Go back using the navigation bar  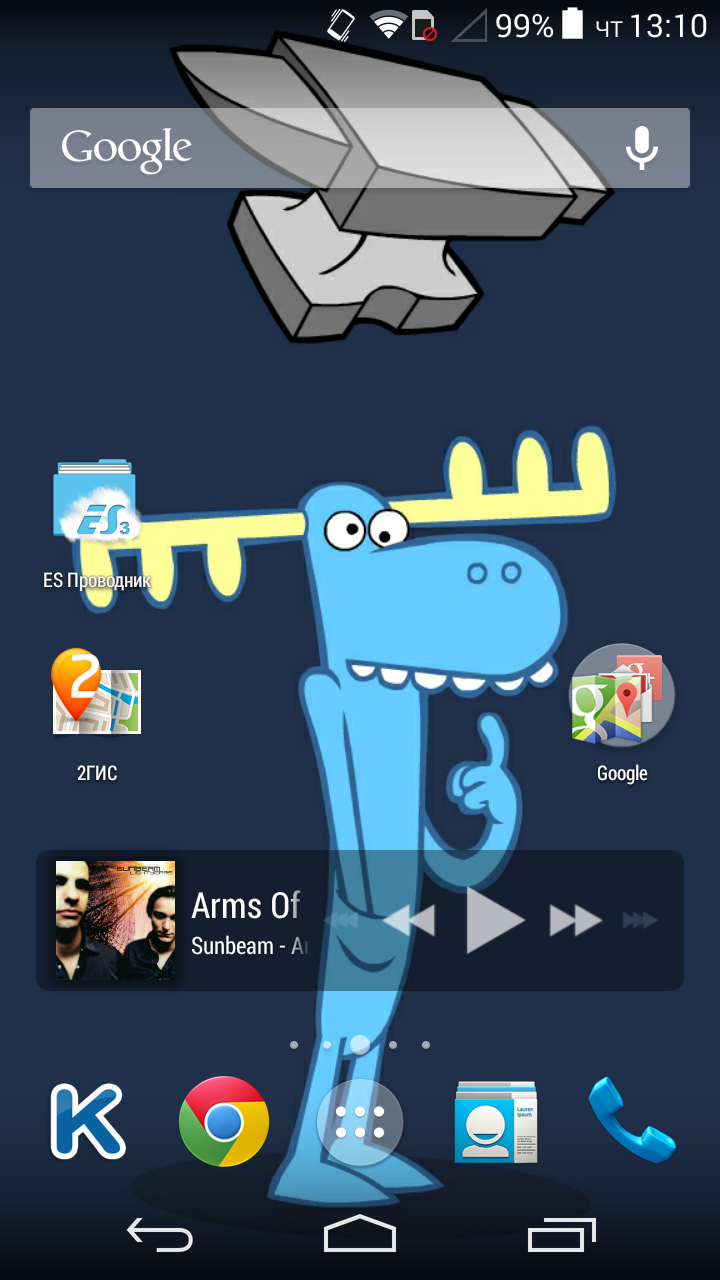tap(160, 1236)
